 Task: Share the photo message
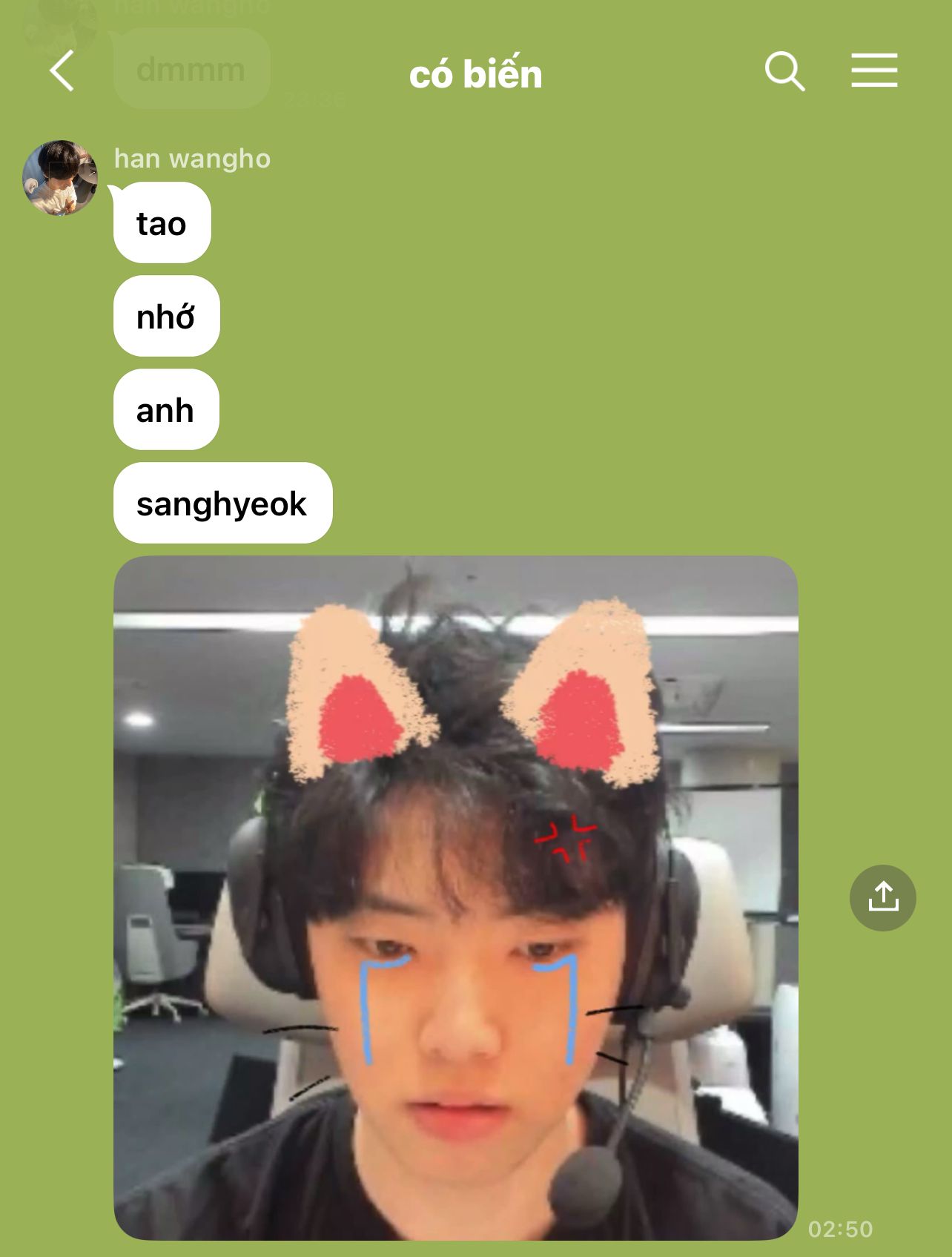click(x=882, y=897)
